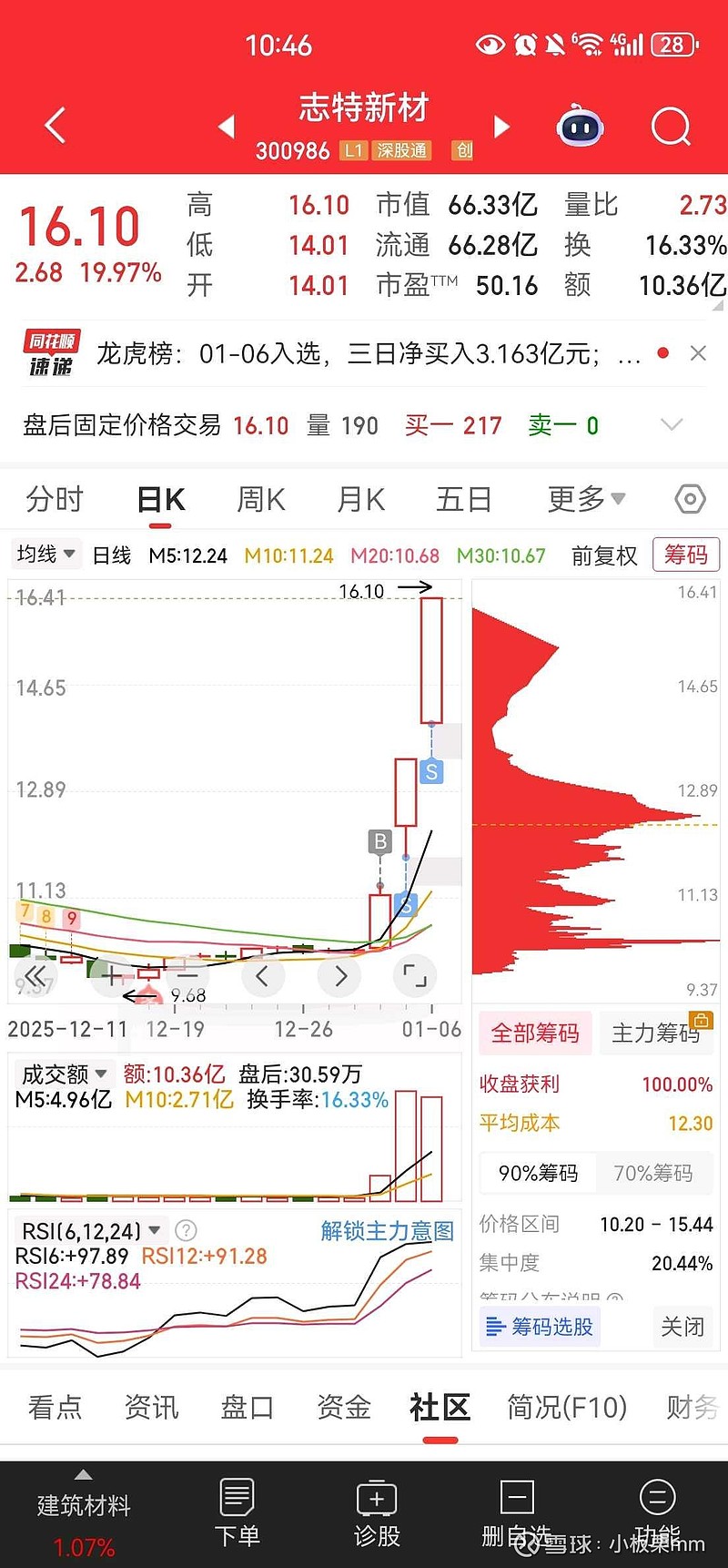Switch to 主力筹码 chip view
Screen dimensions: 728x1568
pyautogui.click(x=656, y=1033)
